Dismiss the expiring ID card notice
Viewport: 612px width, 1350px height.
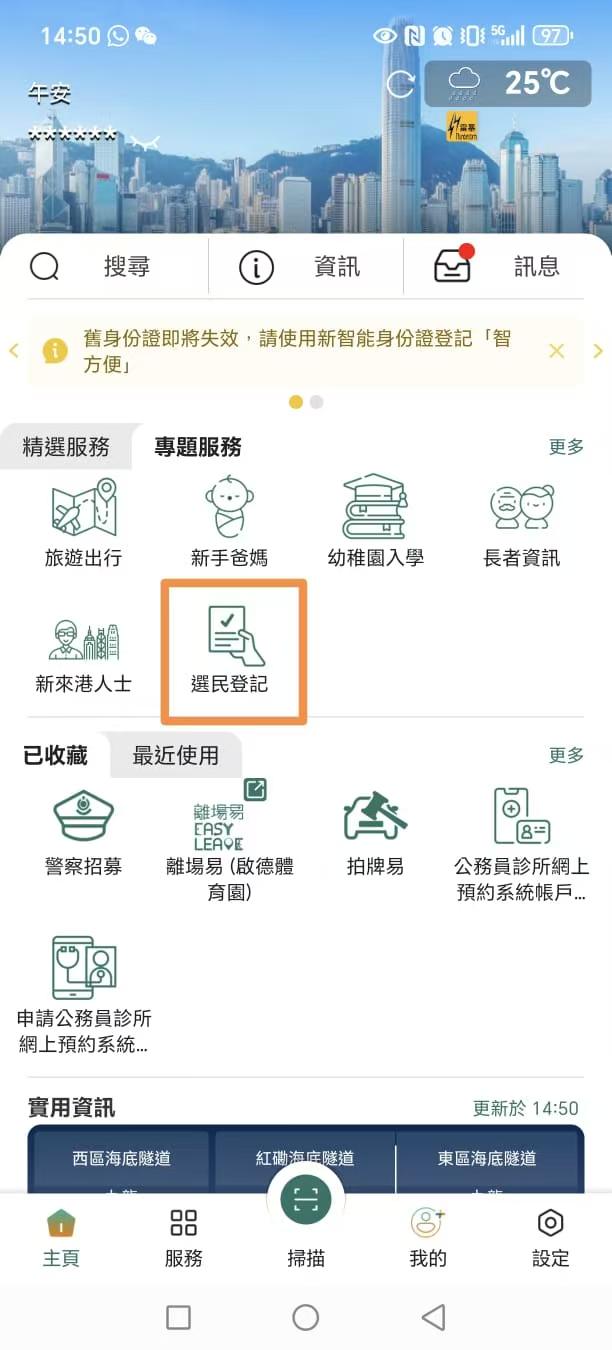[557, 351]
